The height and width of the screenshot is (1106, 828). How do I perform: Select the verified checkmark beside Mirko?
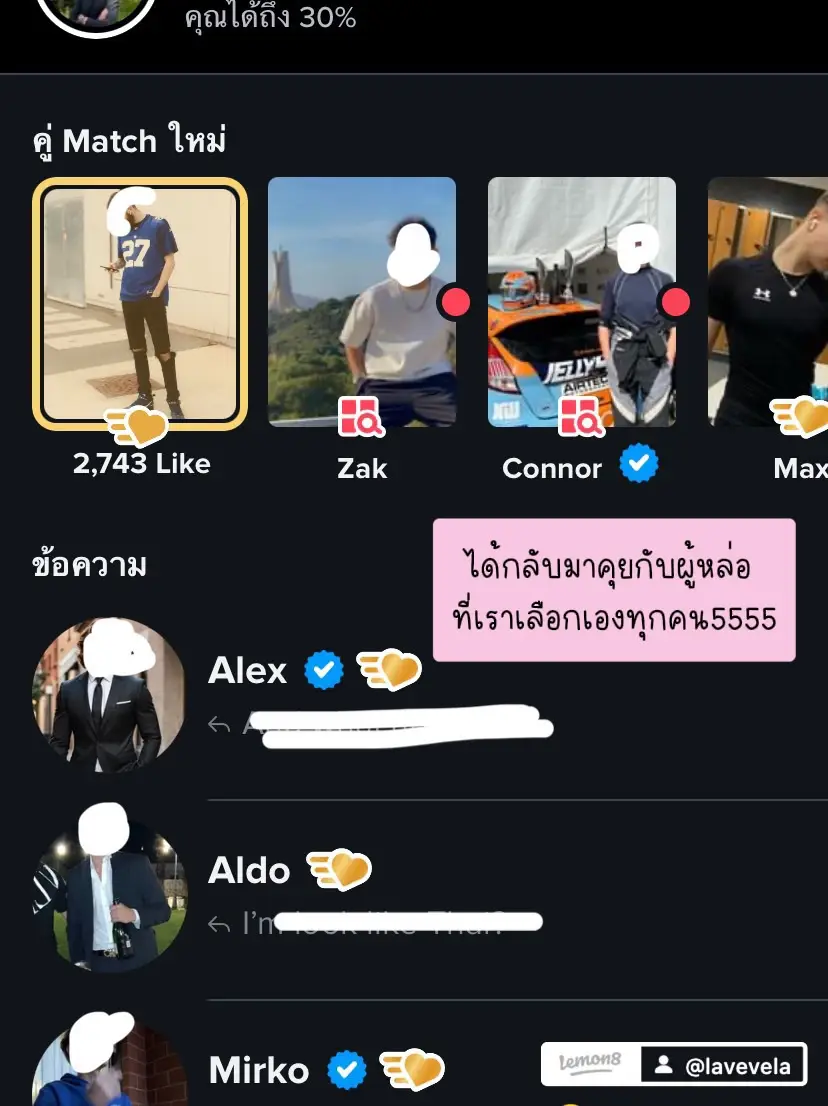(345, 1069)
